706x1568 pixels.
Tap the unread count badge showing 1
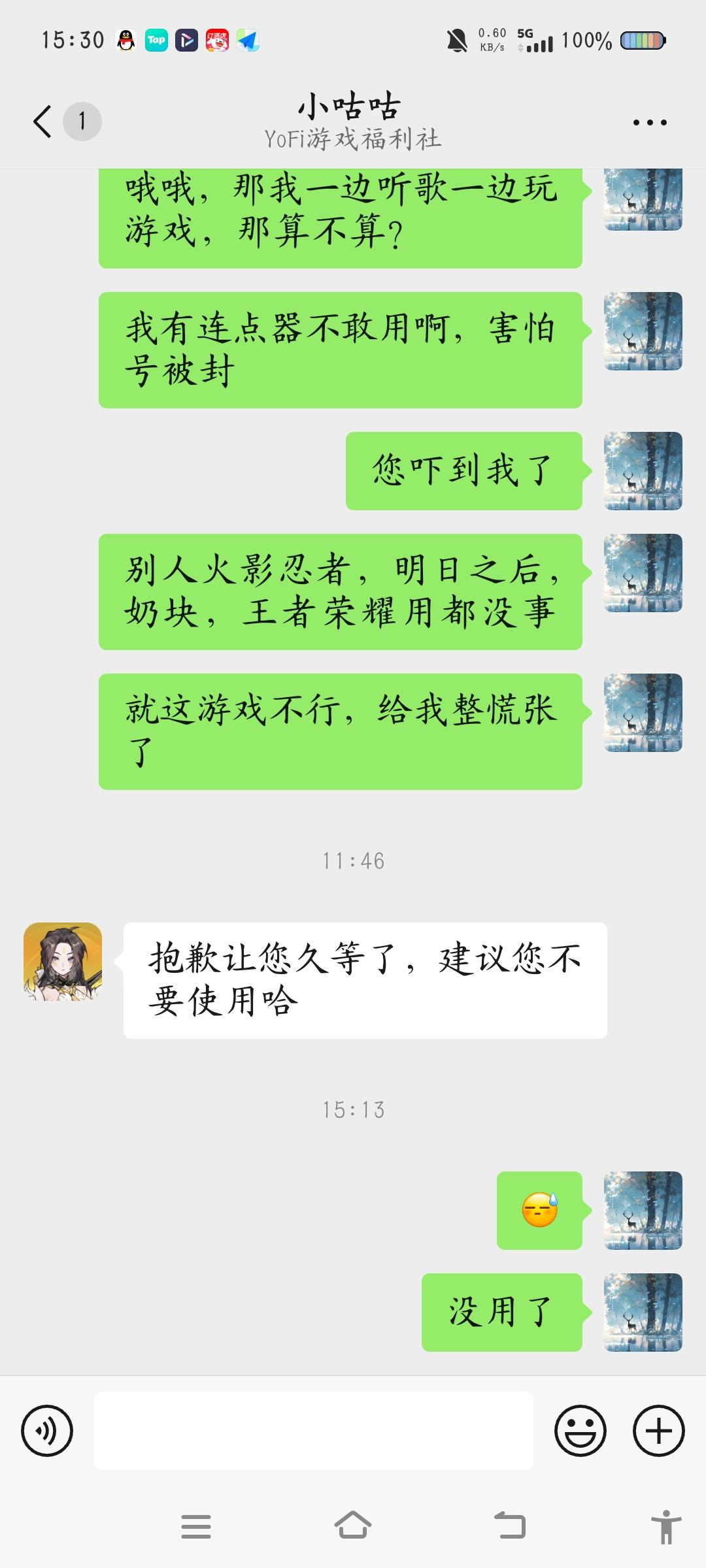(81, 122)
